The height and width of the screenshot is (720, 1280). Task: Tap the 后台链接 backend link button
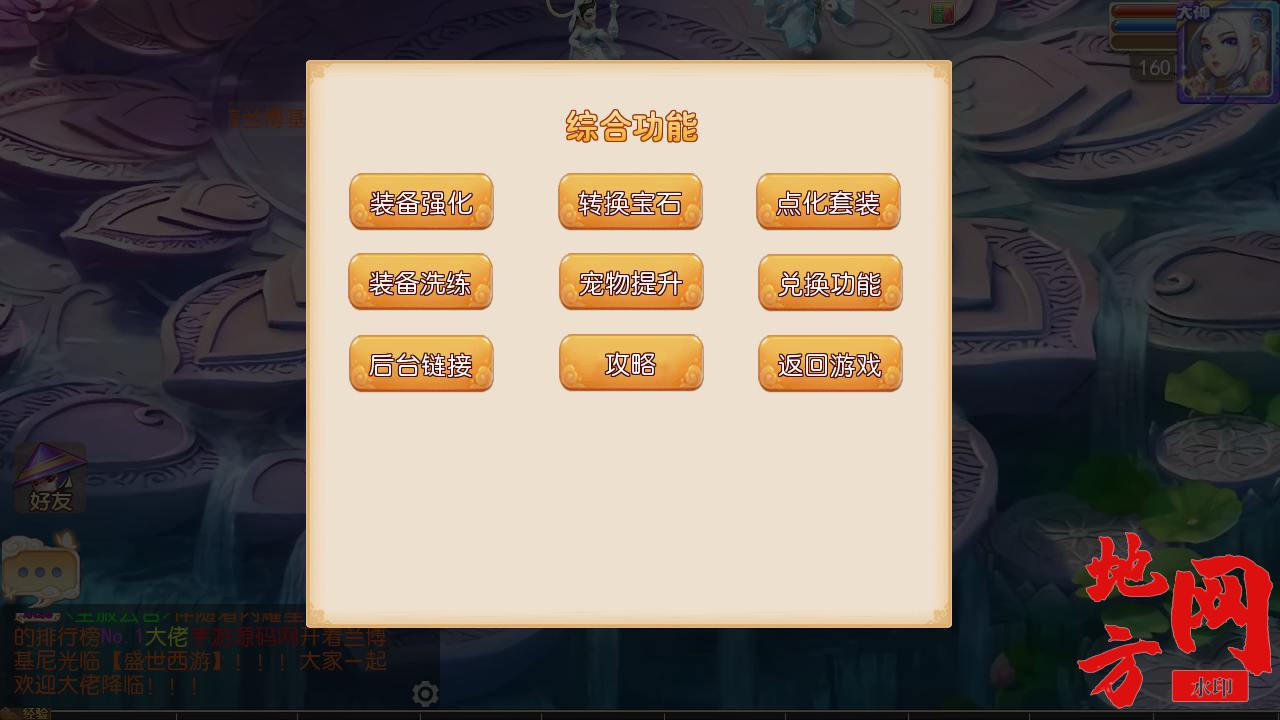click(x=421, y=364)
